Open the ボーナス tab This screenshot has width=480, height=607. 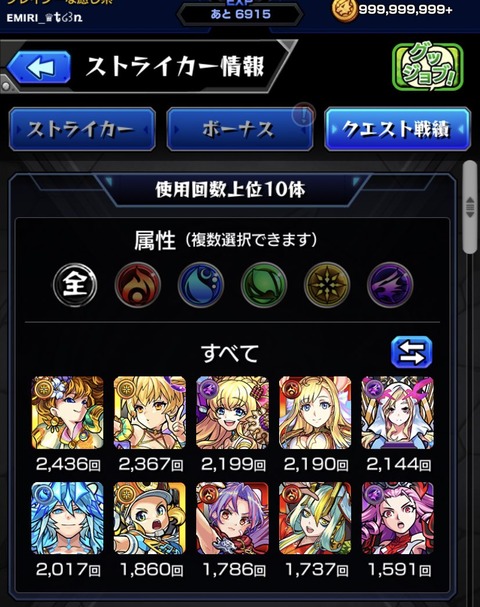pyautogui.click(x=240, y=129)
